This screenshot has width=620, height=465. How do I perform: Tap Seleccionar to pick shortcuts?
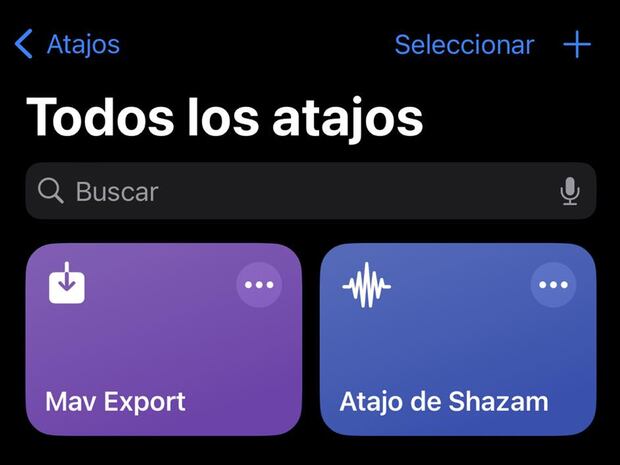coord(464,45)
